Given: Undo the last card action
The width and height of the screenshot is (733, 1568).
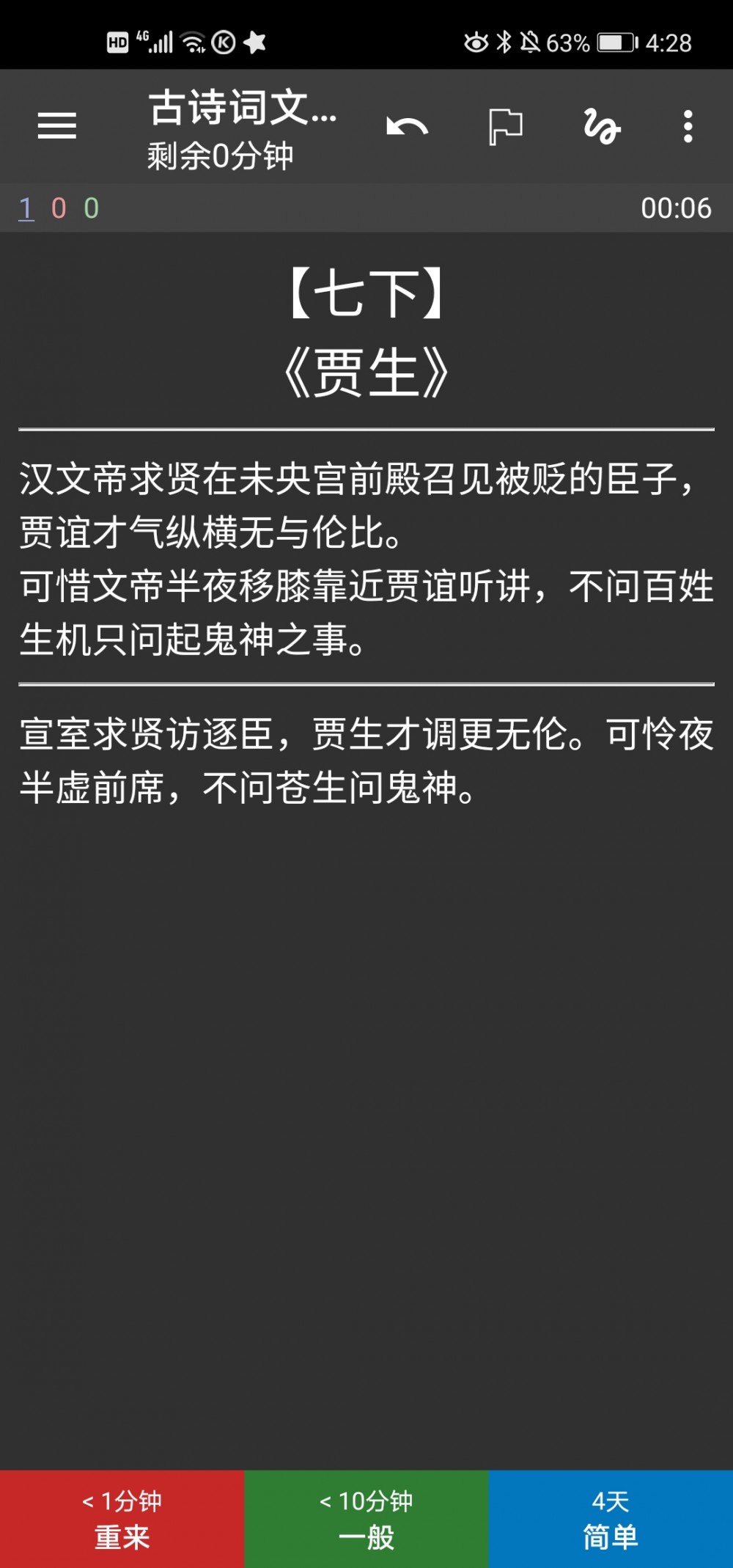Looking at the screenshot, I should pos(407,127).
